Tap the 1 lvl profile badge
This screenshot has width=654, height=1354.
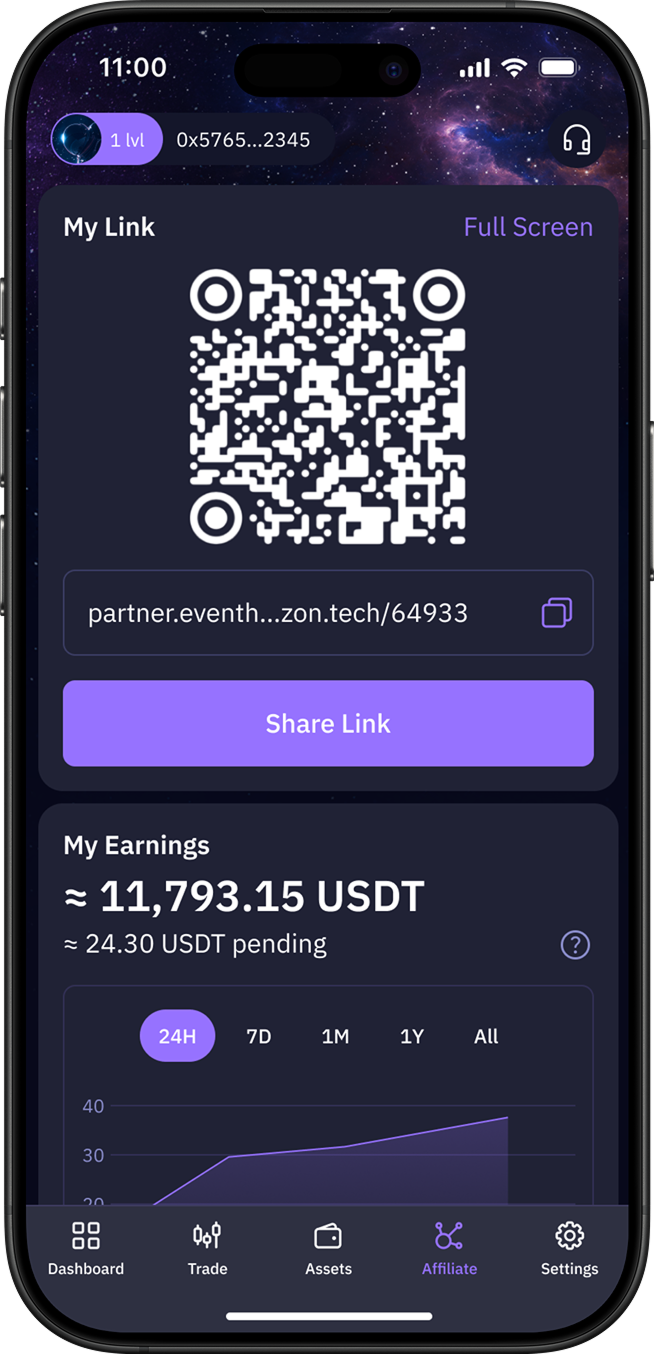click(106, 139)
